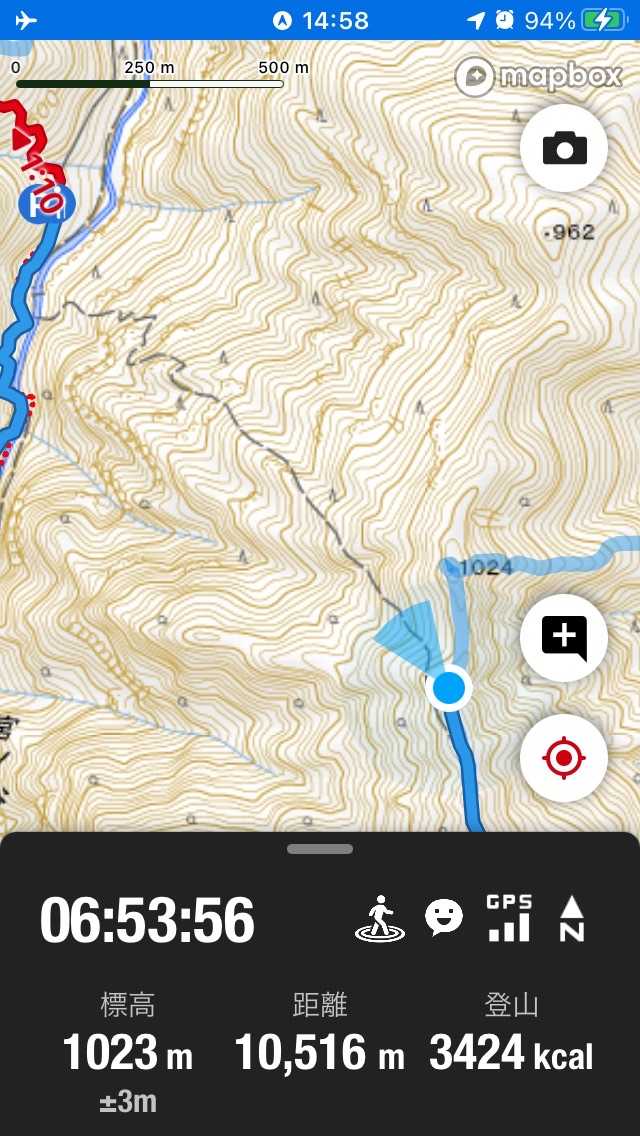Recenter the map on current location
The height and width of the screenshot is (1136, 640).
point(564,758)
